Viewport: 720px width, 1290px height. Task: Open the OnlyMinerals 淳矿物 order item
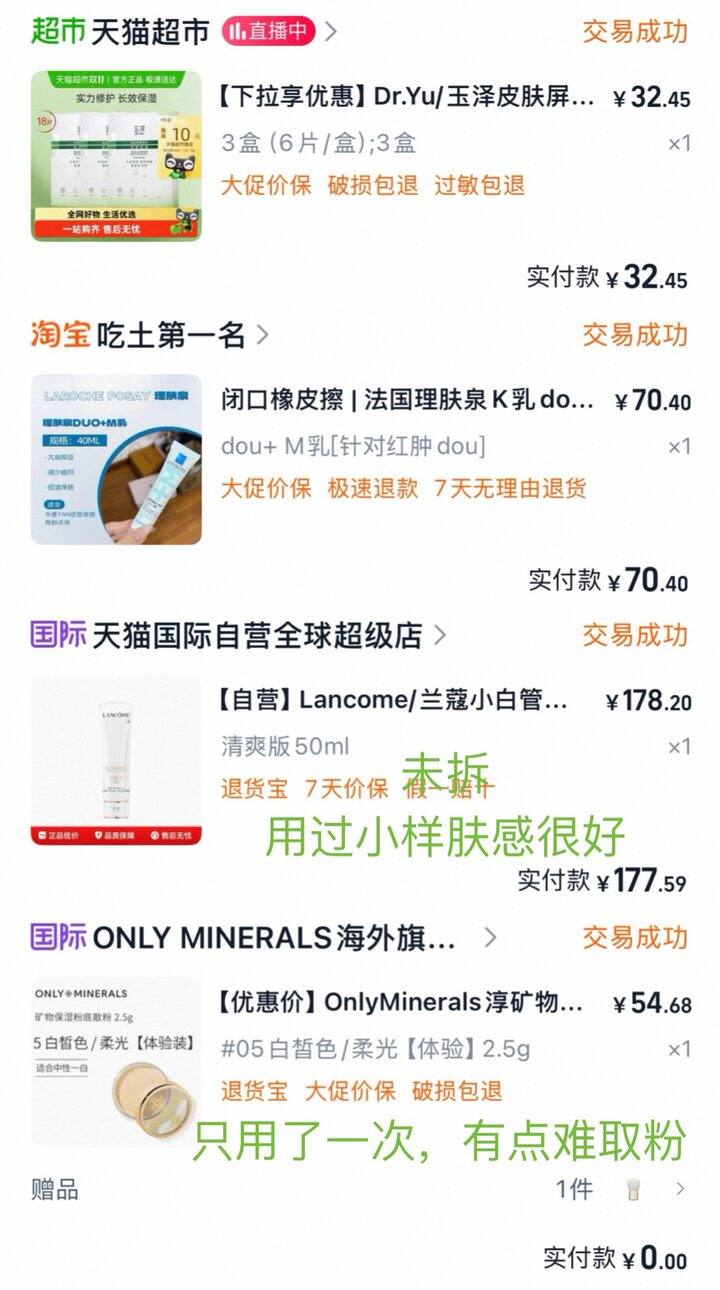(x=400, y=1003)
